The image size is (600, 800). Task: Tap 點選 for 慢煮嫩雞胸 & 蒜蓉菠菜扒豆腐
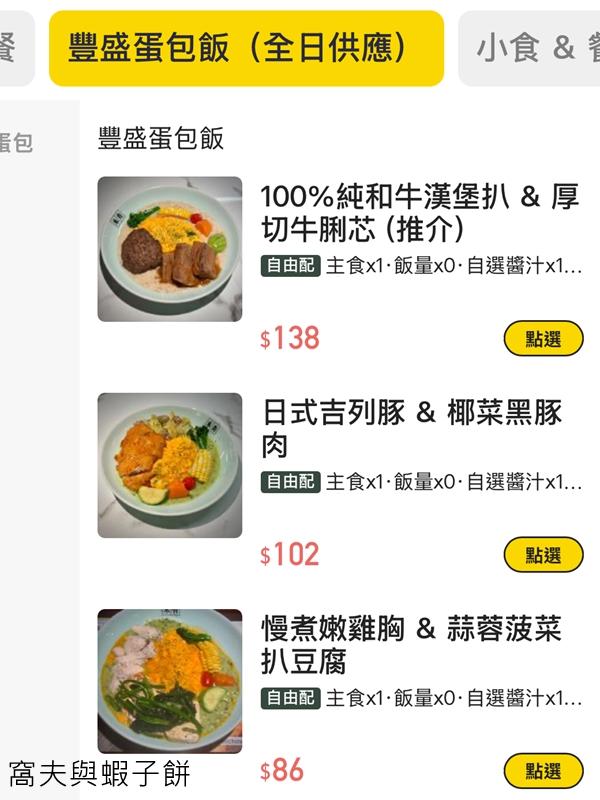point(543,771)
